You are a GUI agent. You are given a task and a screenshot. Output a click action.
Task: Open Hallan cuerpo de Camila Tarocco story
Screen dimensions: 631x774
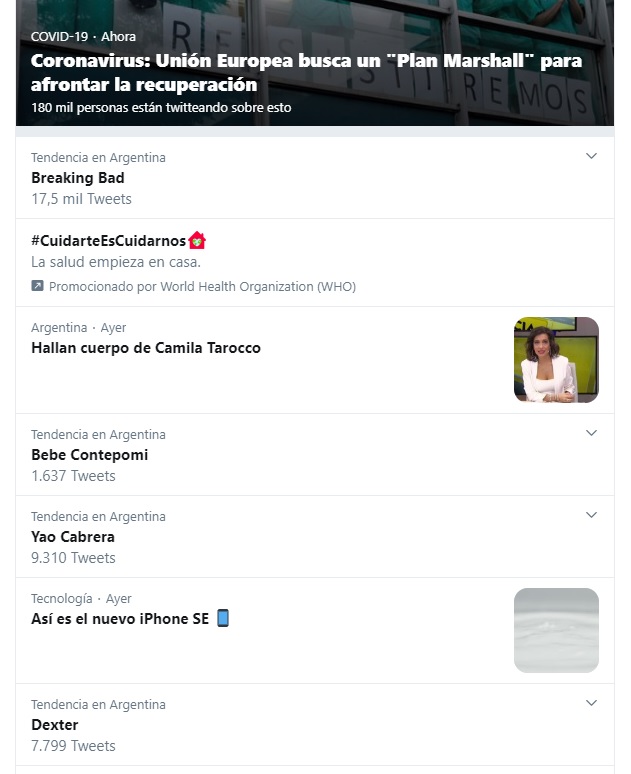[x=146, y=348]
